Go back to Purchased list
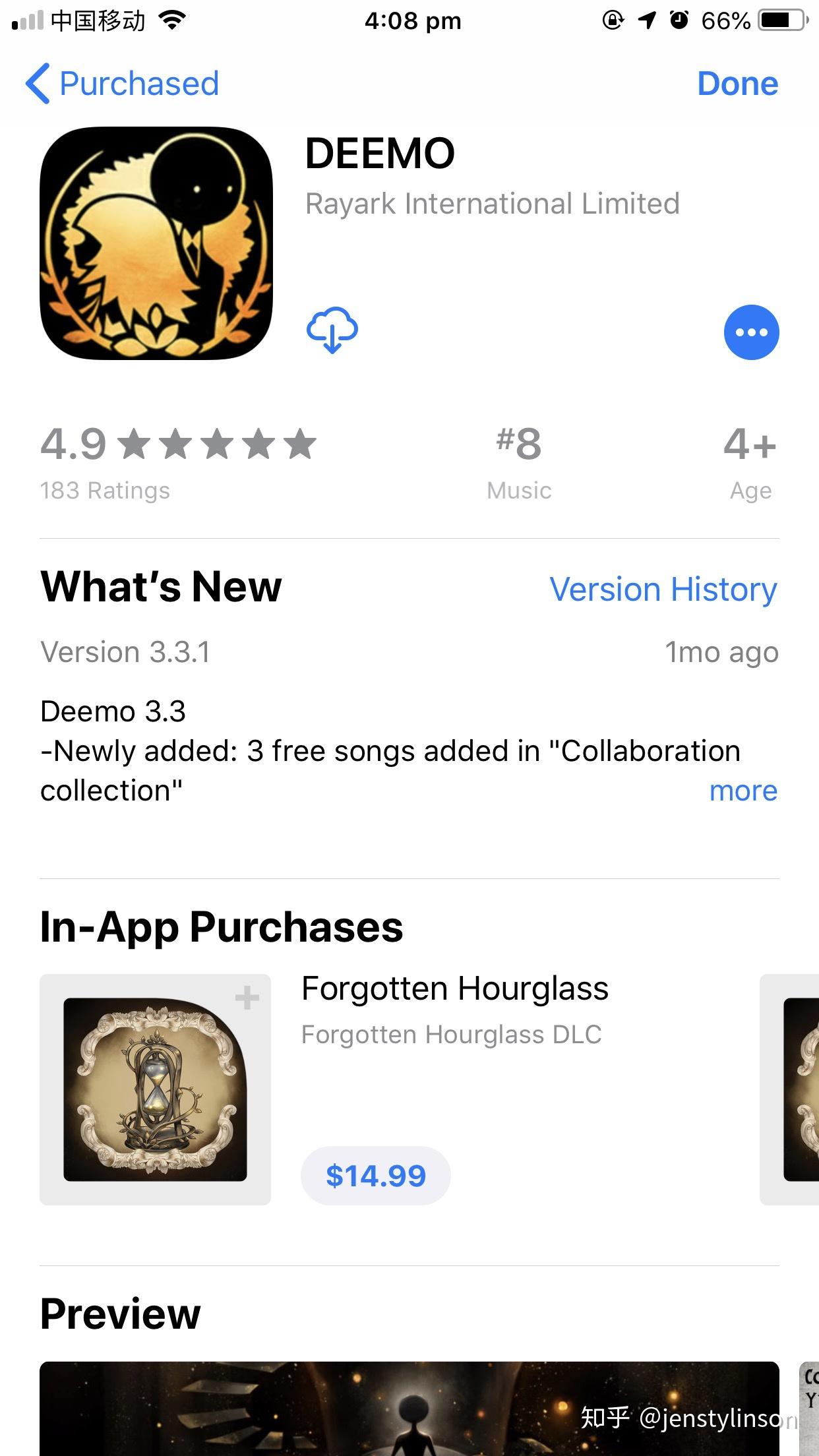 [123, 84]
